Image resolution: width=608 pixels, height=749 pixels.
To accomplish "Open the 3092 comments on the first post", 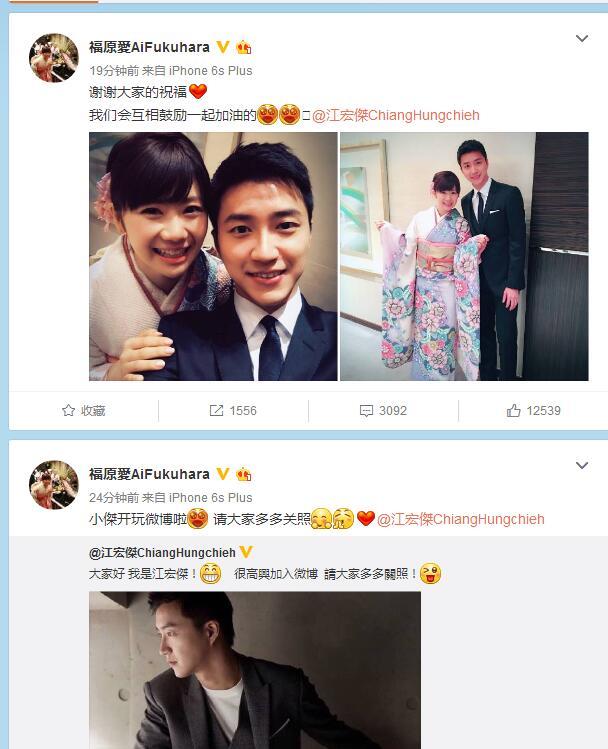I will click(383, 410).
